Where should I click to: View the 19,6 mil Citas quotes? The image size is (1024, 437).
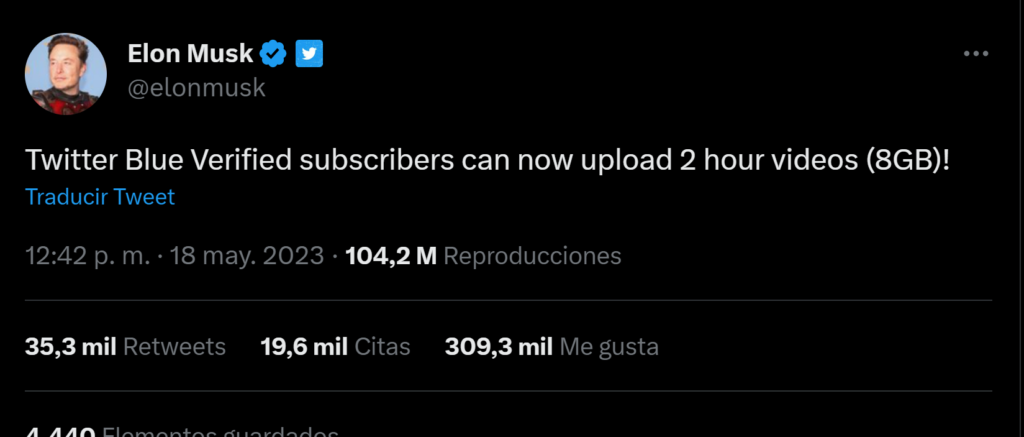point(335,347)
